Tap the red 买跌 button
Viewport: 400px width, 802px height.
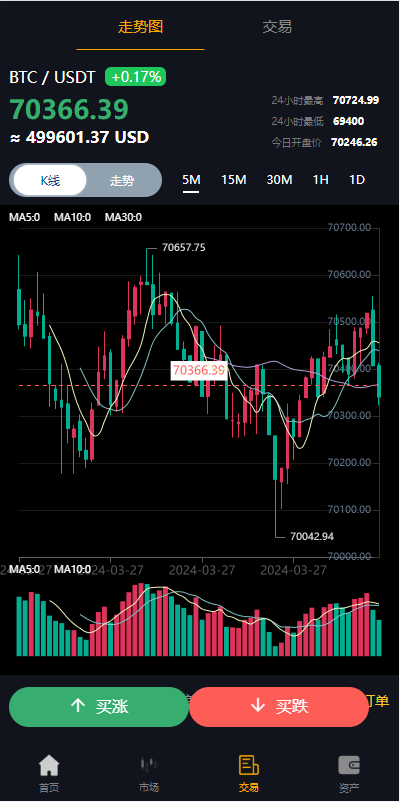[x=279, y=707]
